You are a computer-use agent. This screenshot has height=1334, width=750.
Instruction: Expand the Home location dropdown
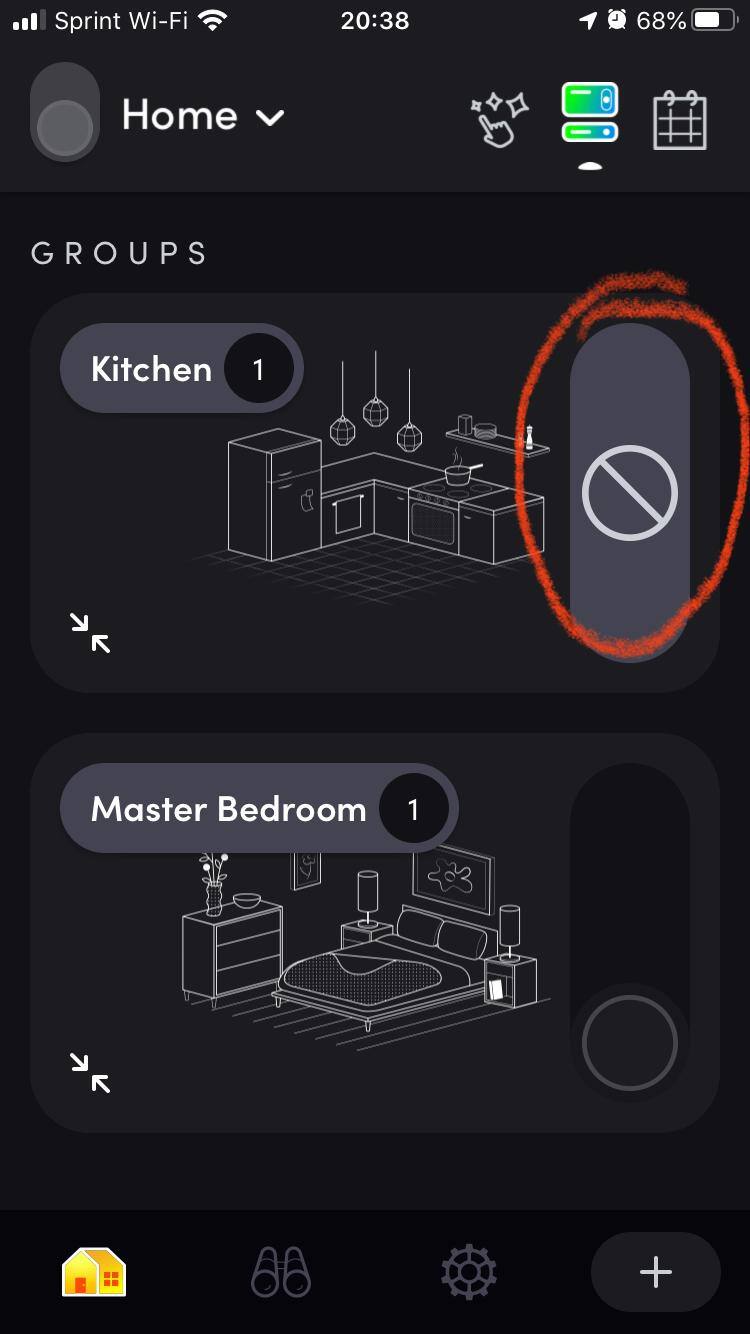pos(203,116)
